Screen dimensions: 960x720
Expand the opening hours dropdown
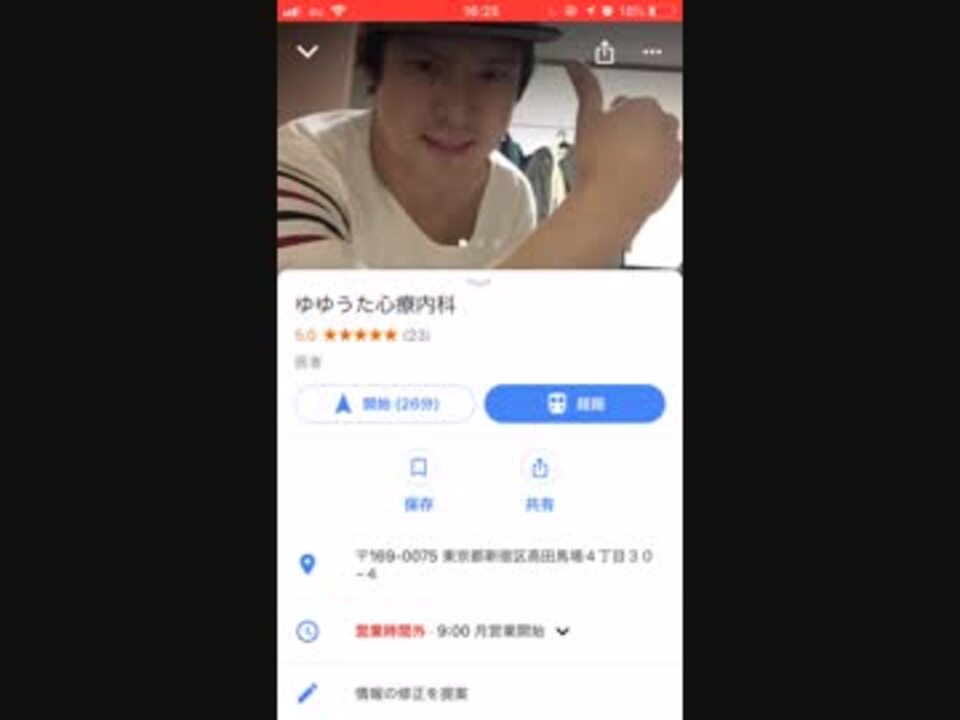click(x=563, y=631)
